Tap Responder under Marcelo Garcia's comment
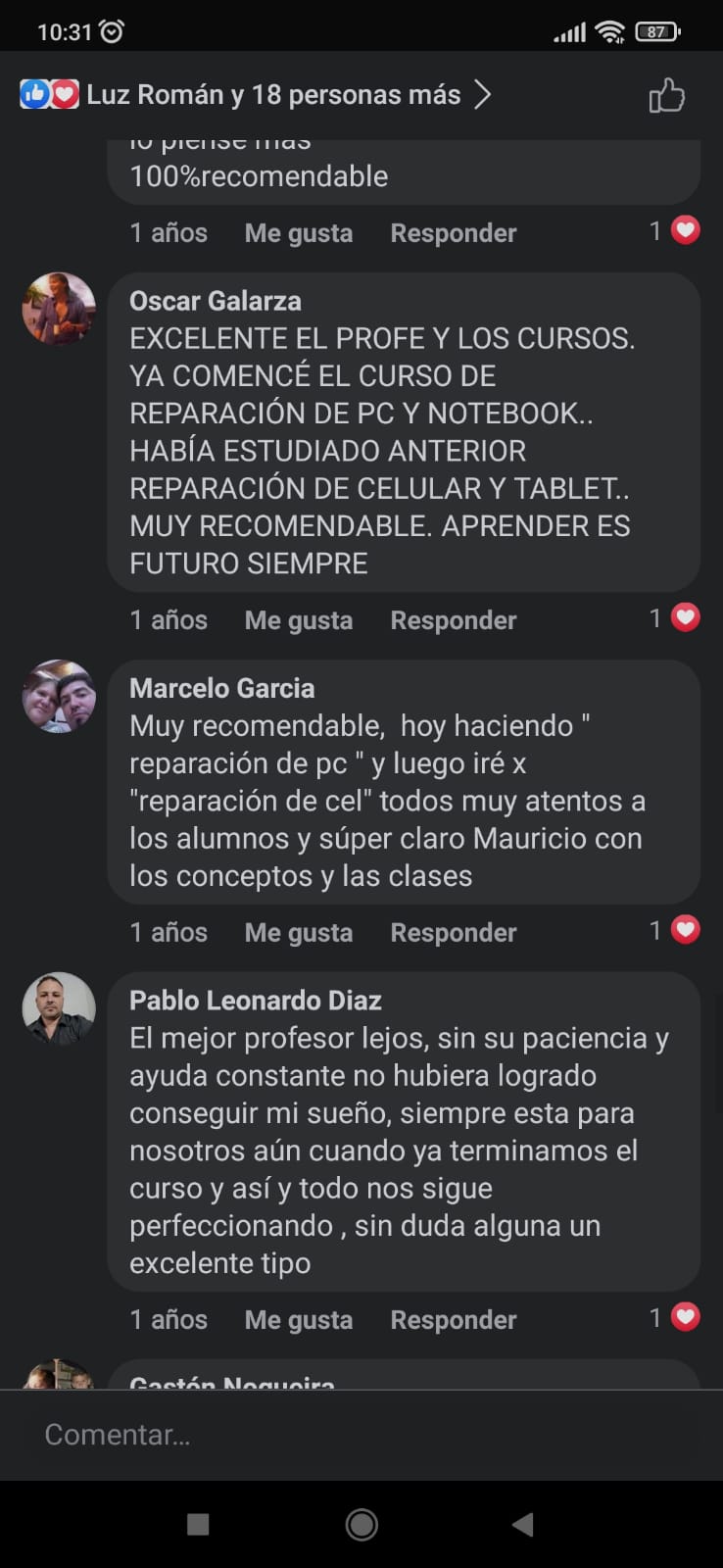The width and height of the screenshot is (723, 1568). coord(453,932)
